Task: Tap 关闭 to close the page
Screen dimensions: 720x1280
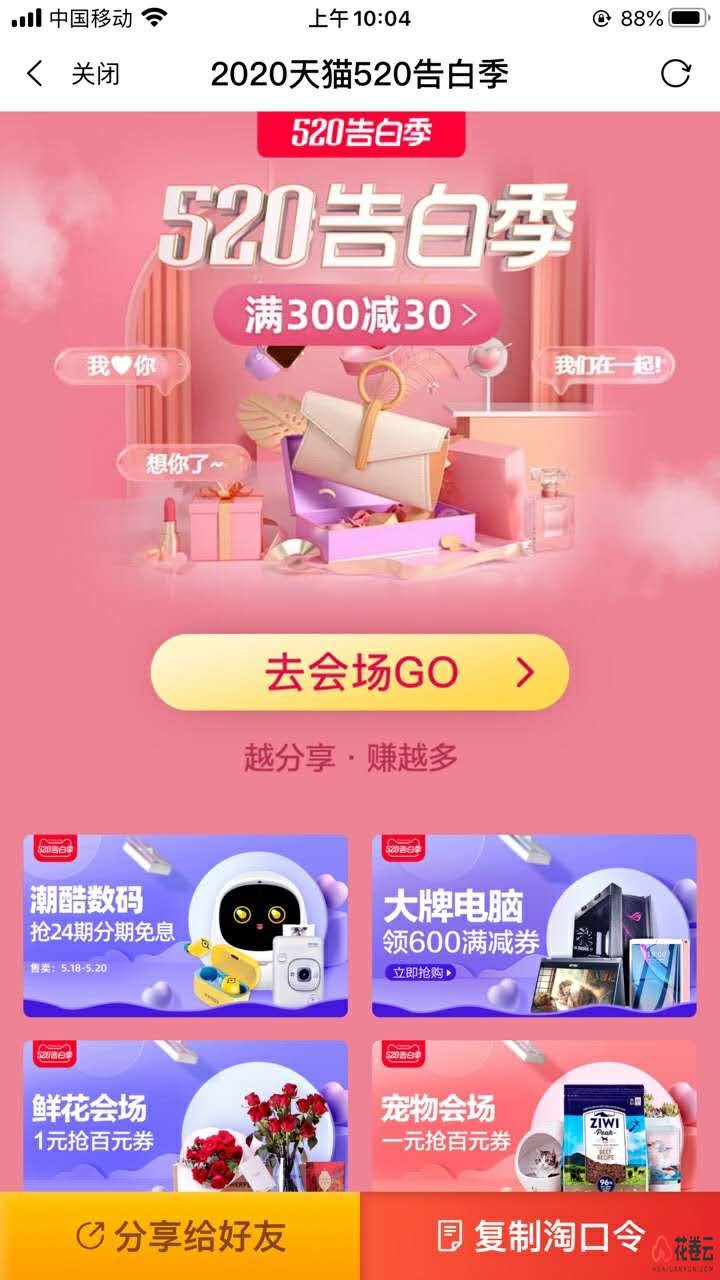Action: click(x=95, y=74)
